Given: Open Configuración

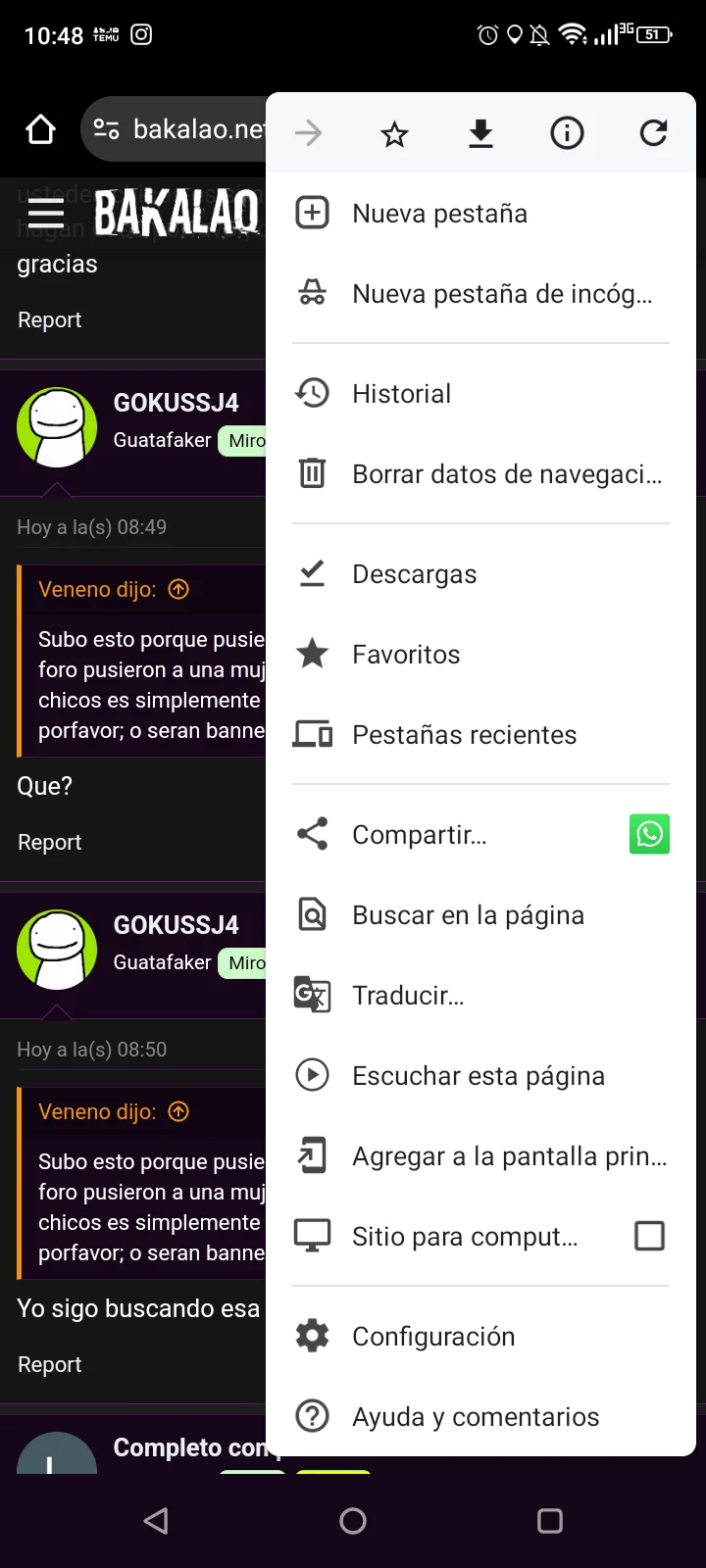Looking at the screenshot, I should (480, 1337).
